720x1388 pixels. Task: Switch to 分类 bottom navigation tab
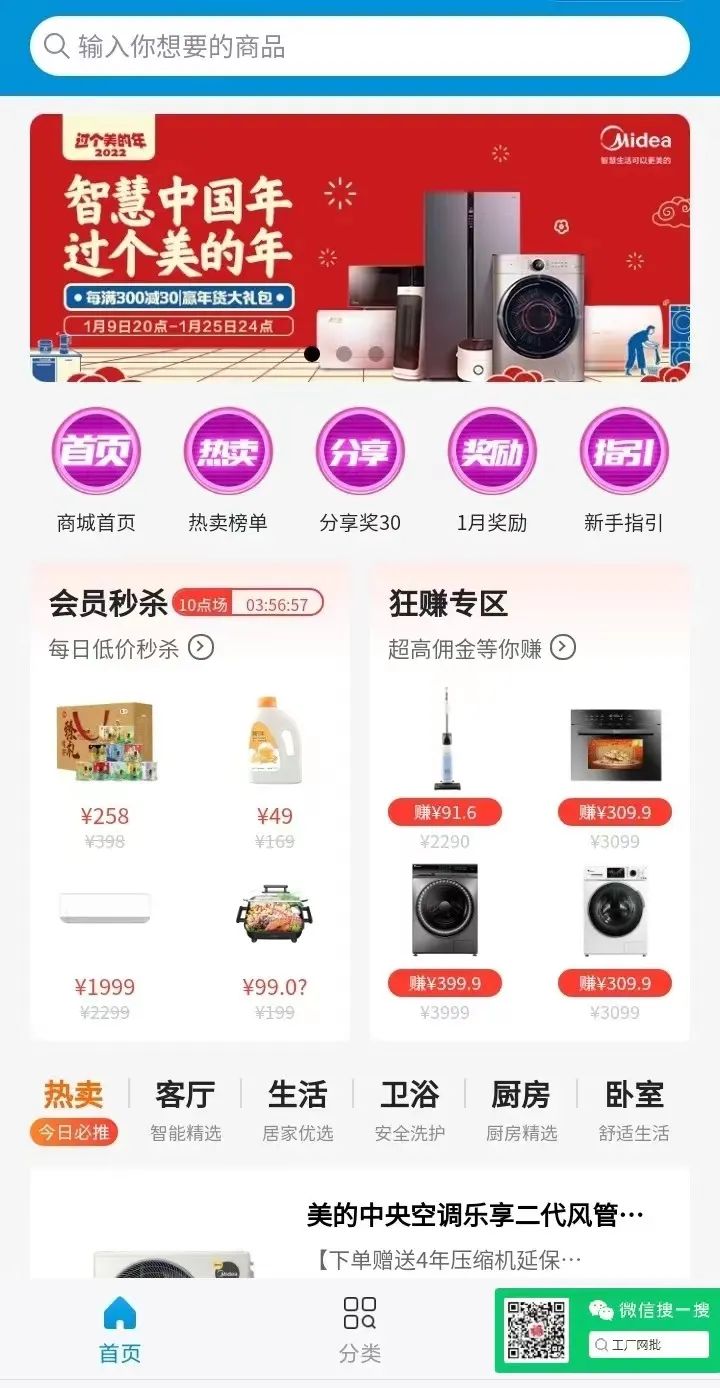(360, 1330)
